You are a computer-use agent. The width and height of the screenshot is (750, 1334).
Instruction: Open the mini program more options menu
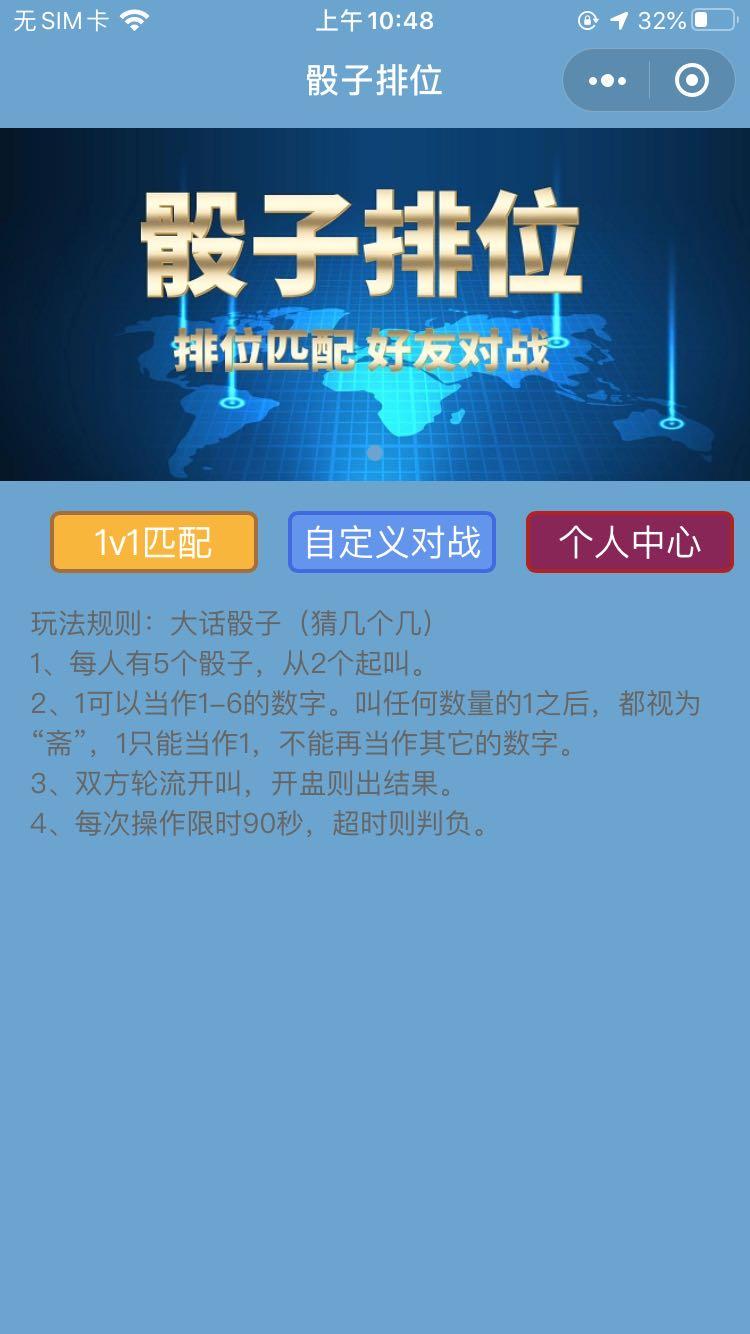coord(608,81)
